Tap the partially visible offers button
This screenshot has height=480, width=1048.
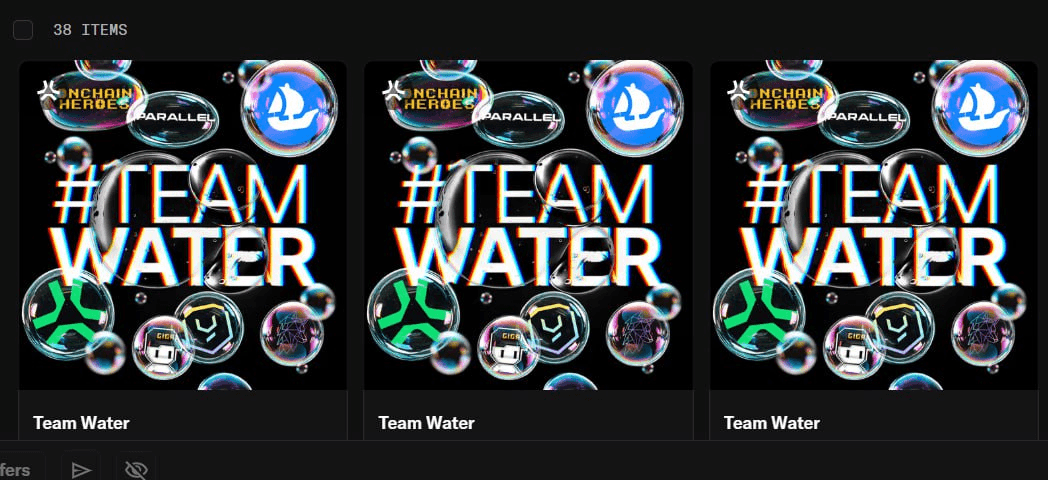(x=18, y=469)
